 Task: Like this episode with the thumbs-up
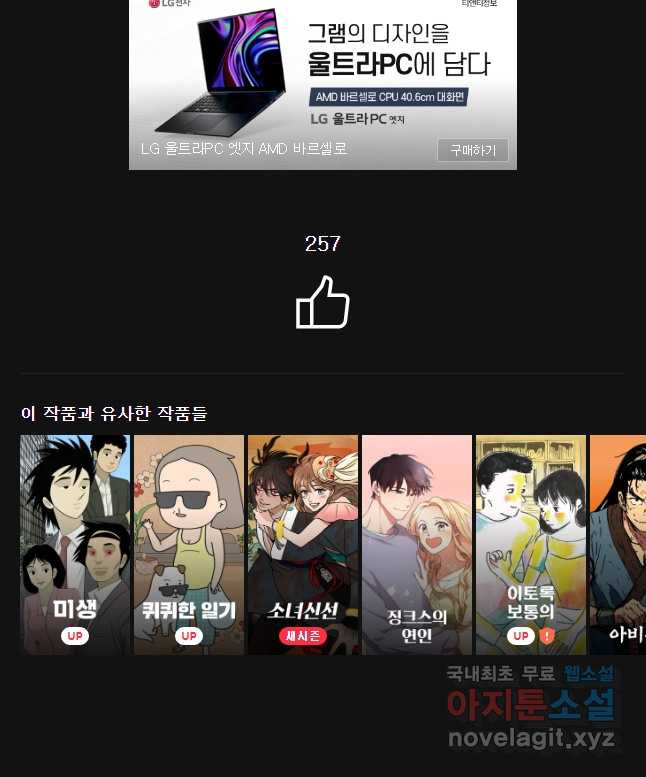tap(323, 303)
